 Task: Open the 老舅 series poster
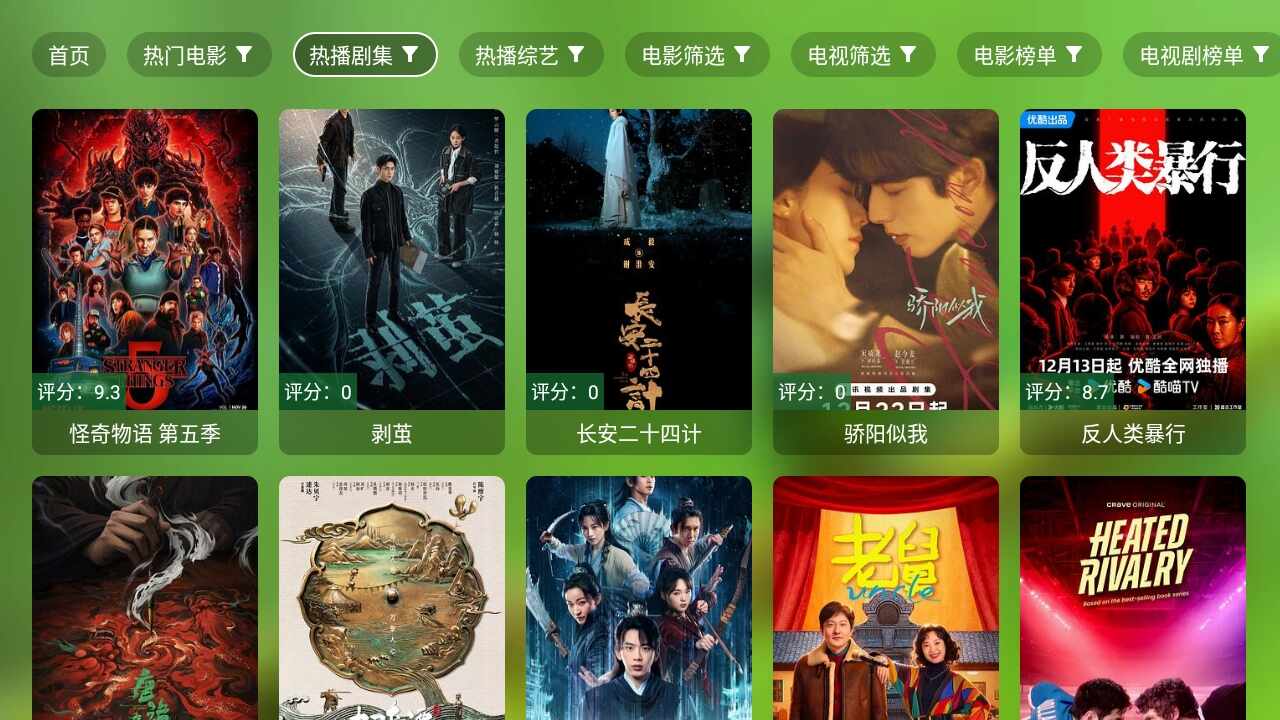(x=886, y=600)
